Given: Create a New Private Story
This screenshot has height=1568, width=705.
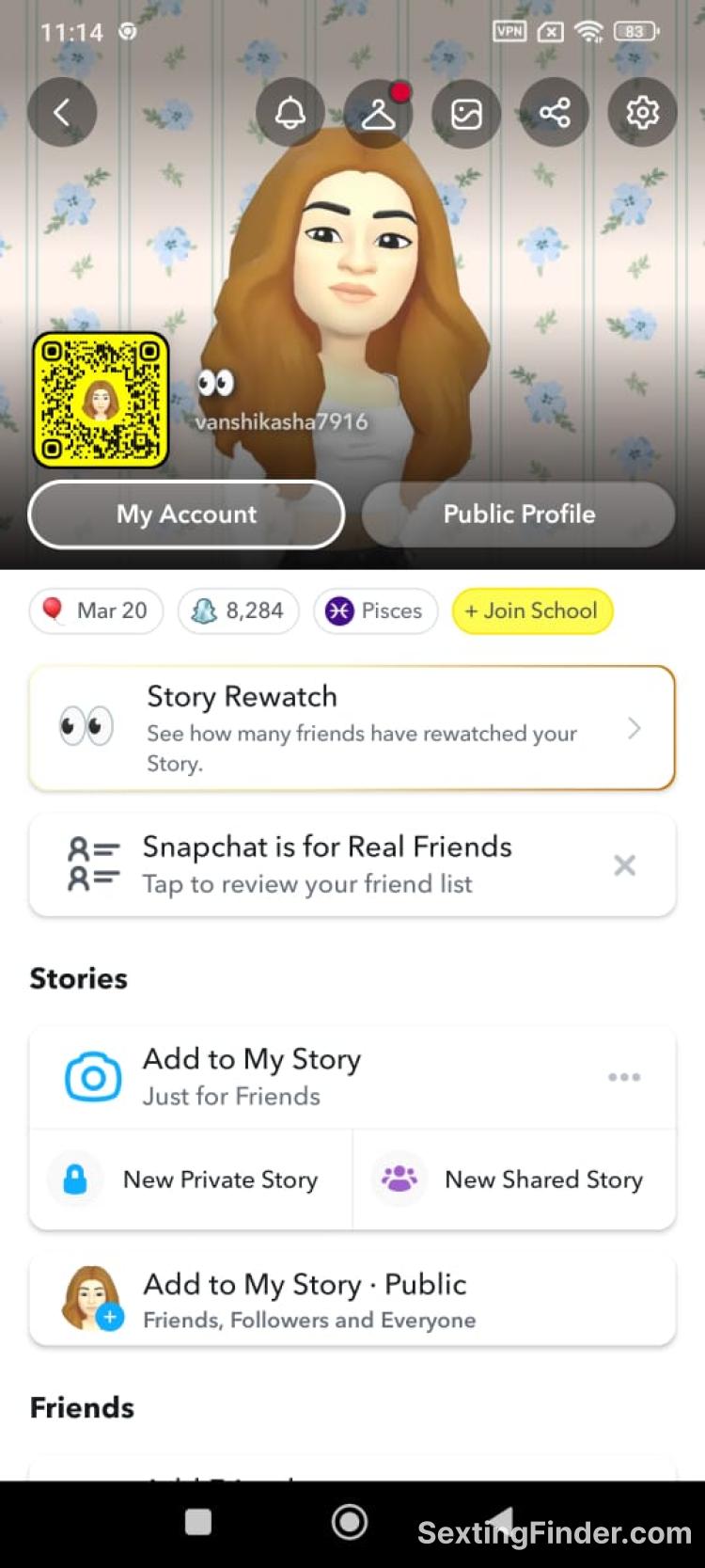Looking at the screenshot, I should 191,1180.
